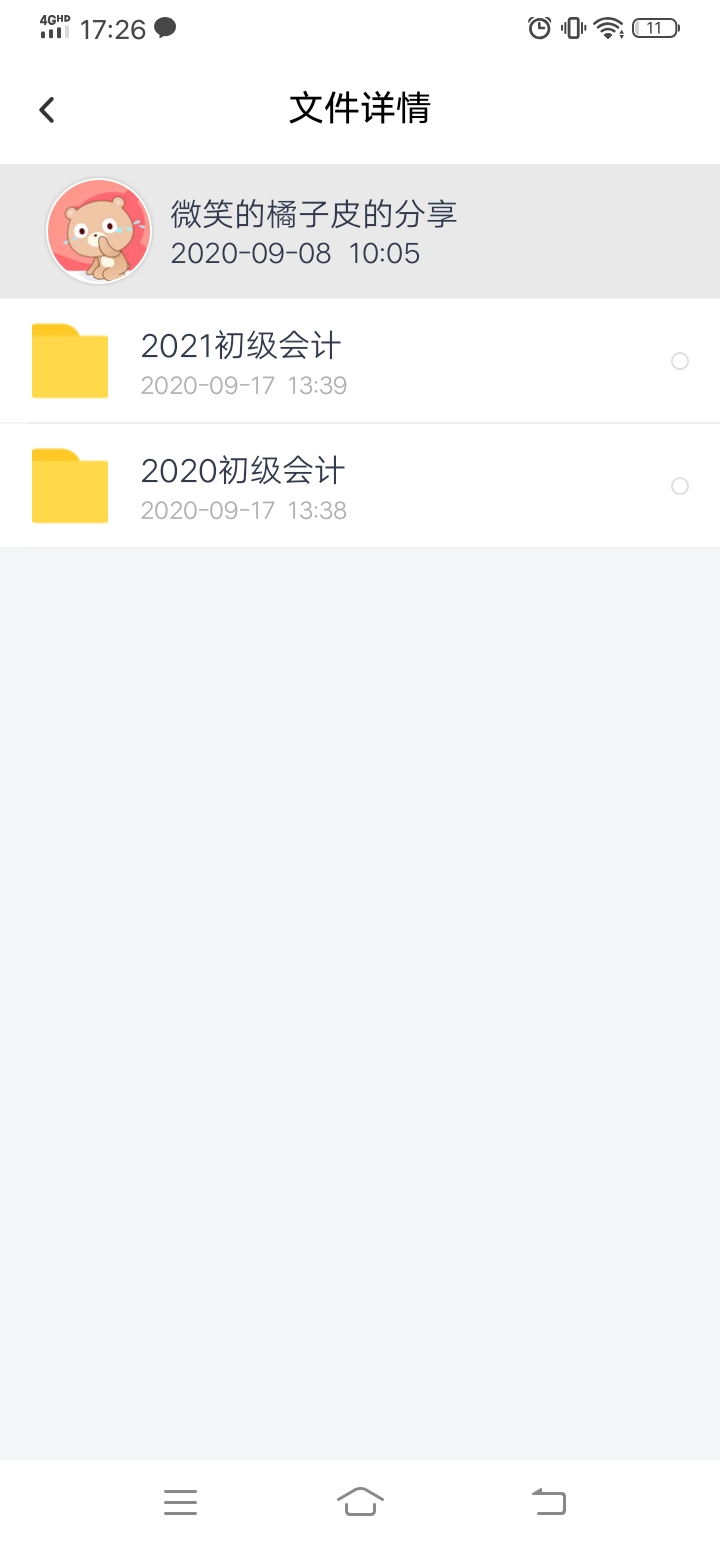Open recent apps with the menu key

pos(180,1501)
